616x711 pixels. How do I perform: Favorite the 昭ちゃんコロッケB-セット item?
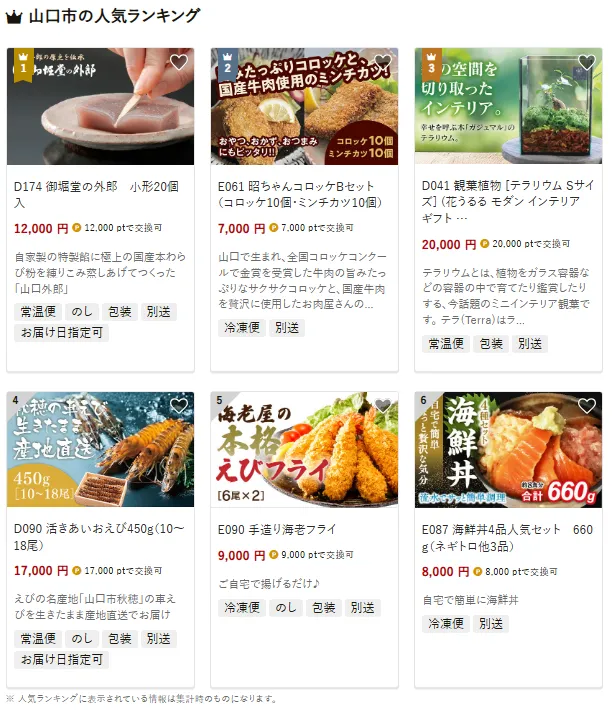382,62
